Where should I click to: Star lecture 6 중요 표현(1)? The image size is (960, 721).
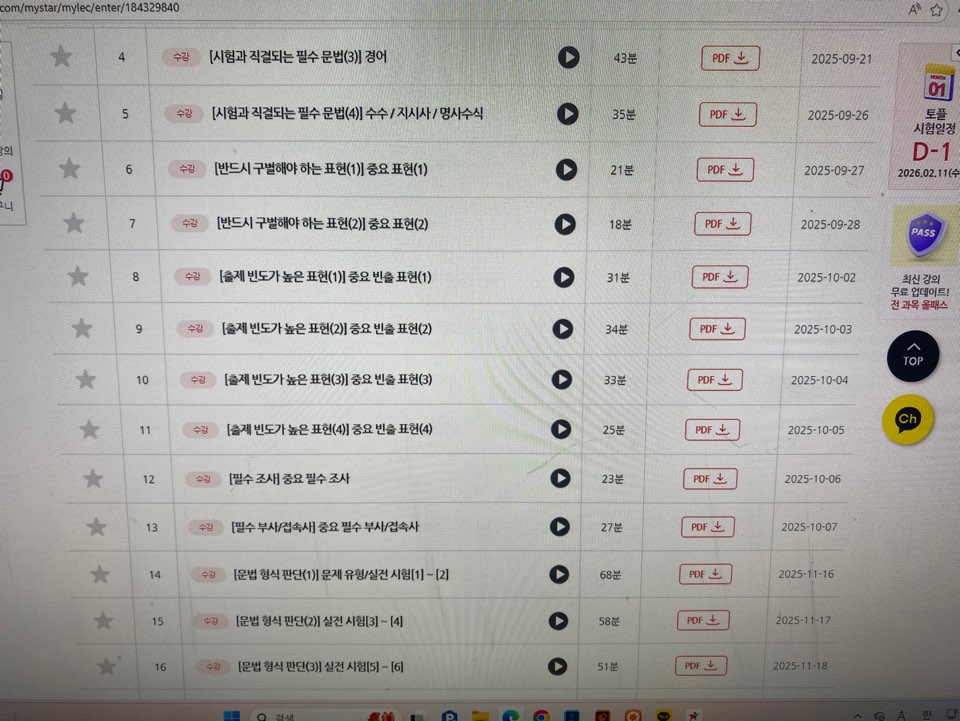pyautogui.click(x=69, y=169)
